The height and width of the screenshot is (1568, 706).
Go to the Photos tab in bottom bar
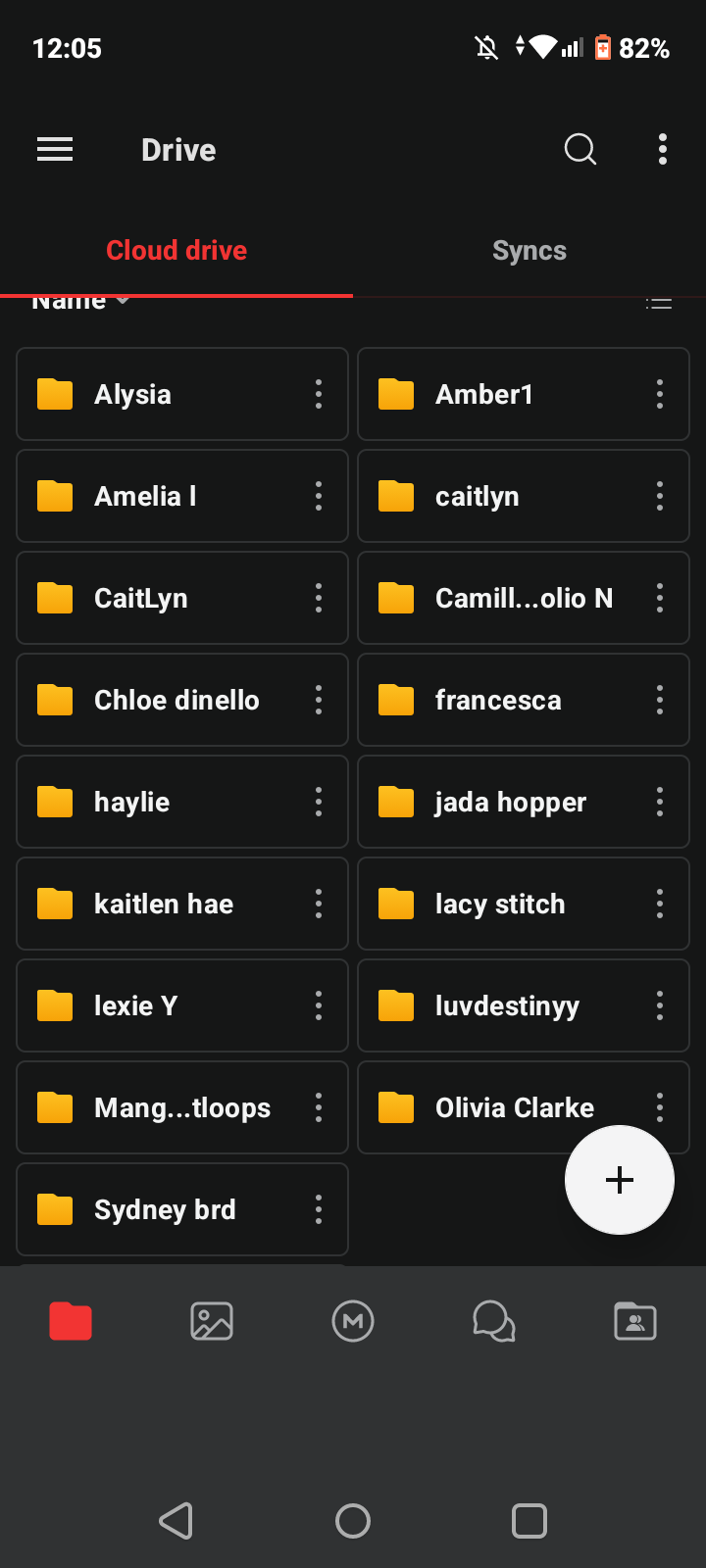tap(212, 1321)
